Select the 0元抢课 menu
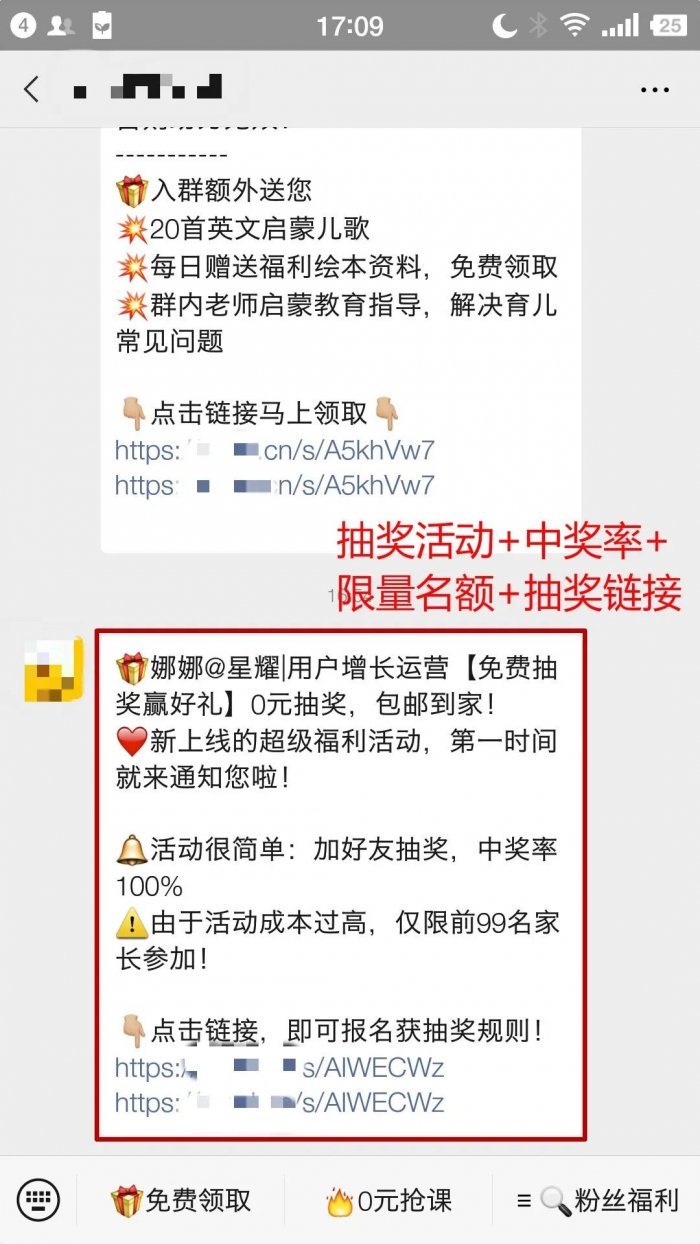This screenshot has height=1244, width=700. click(x=389, y=1200)
